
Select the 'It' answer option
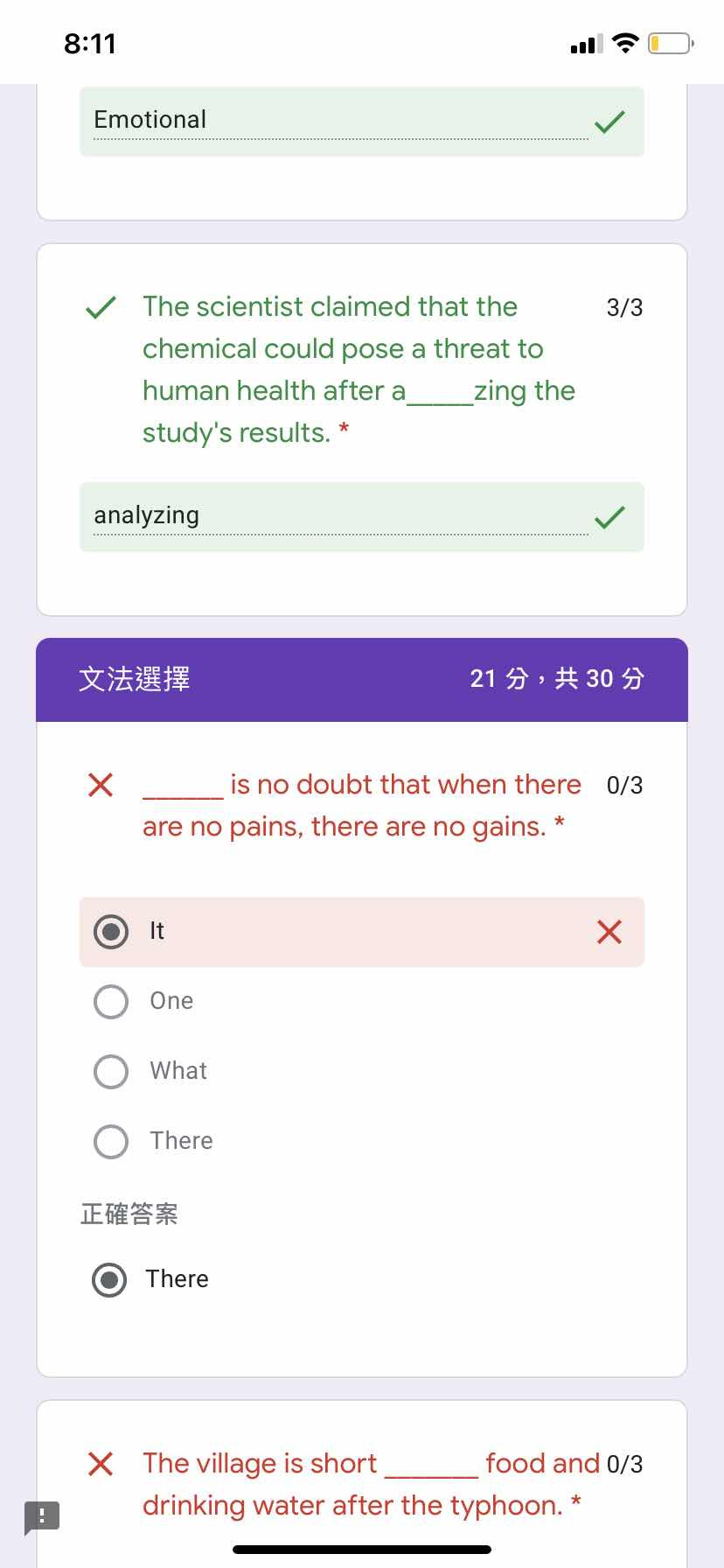pos(111,932)
